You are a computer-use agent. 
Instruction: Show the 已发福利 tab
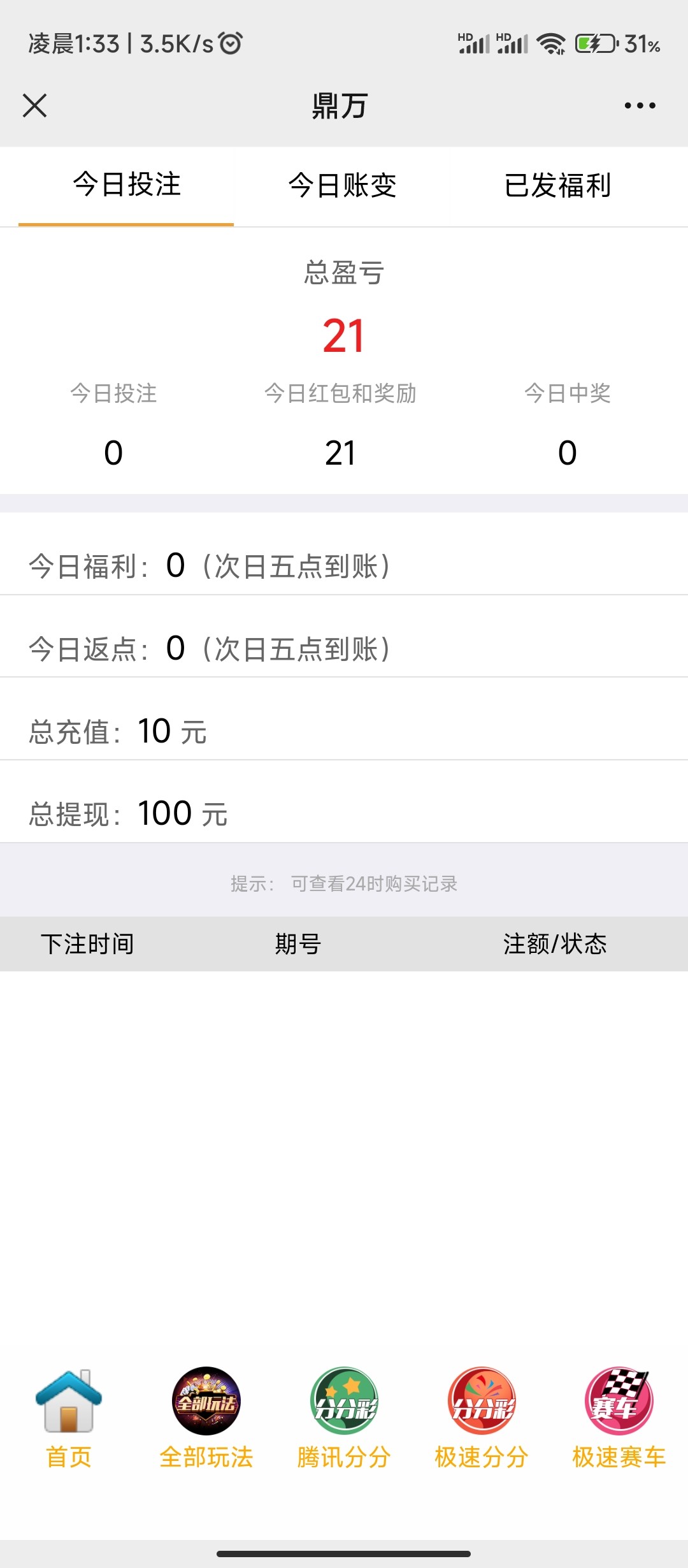click(x=558, y=185)
